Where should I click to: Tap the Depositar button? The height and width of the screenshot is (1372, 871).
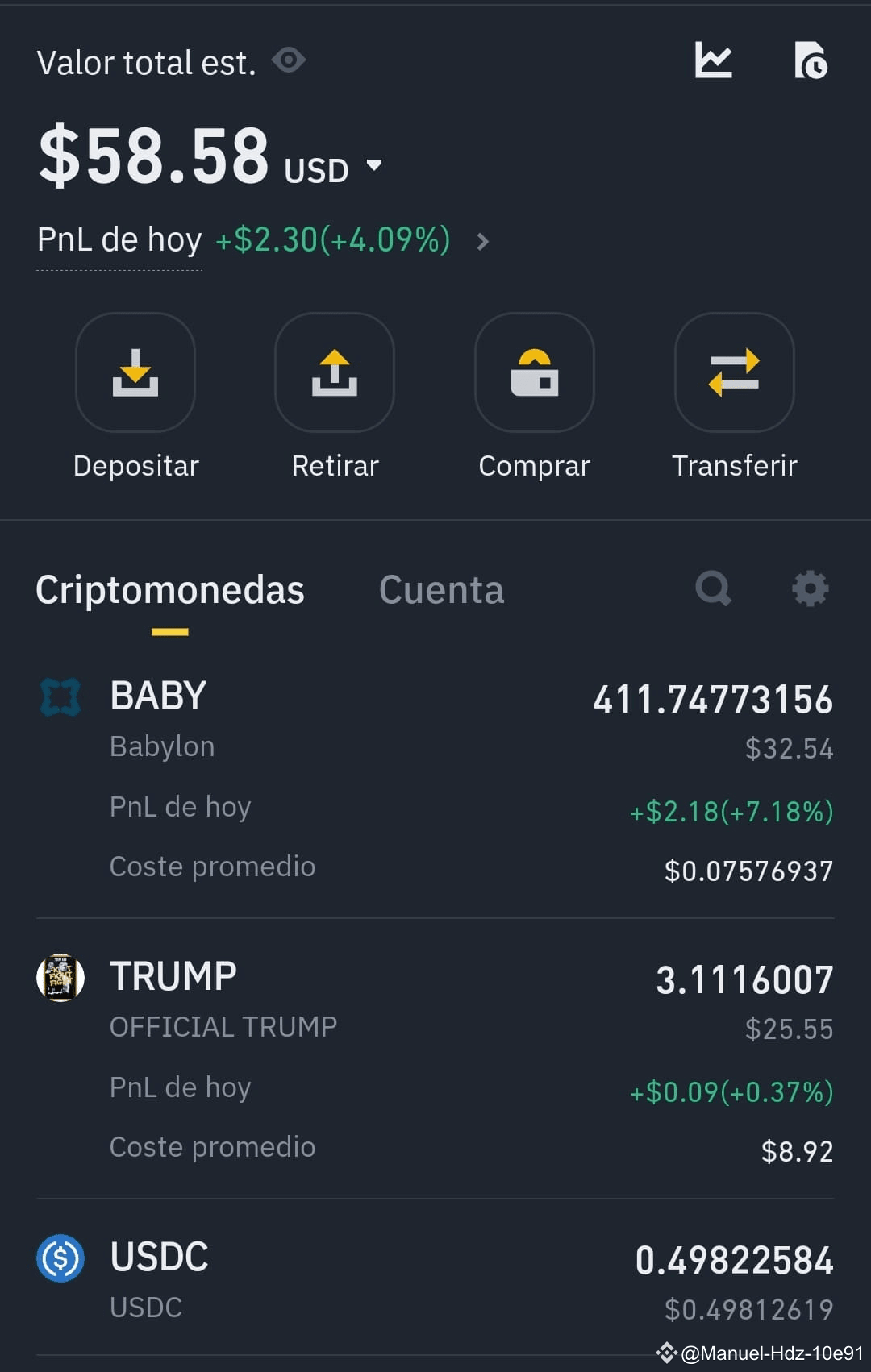pyautogui.click(x=135, y=397)
